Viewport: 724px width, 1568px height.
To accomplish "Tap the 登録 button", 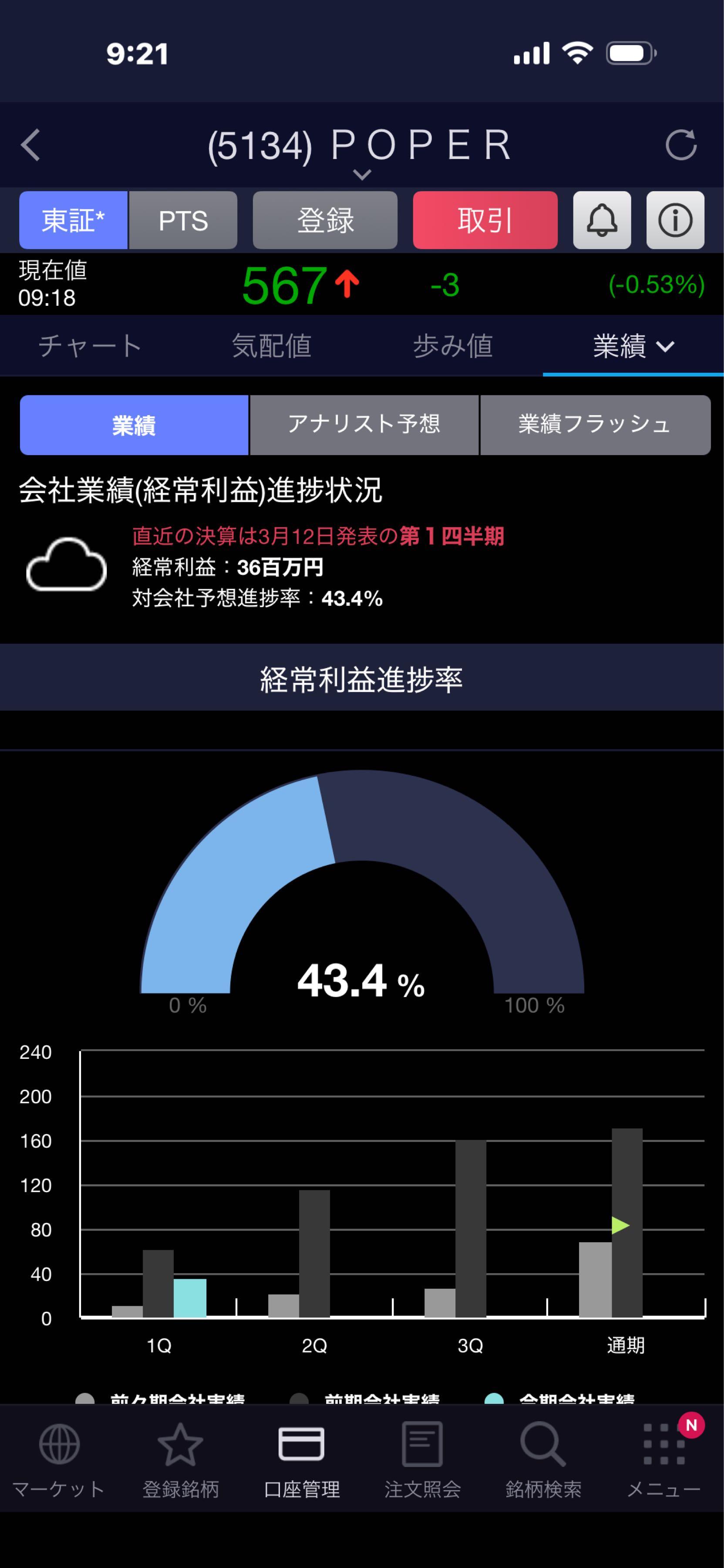I will pyautogui.click(x=325, y=220).
